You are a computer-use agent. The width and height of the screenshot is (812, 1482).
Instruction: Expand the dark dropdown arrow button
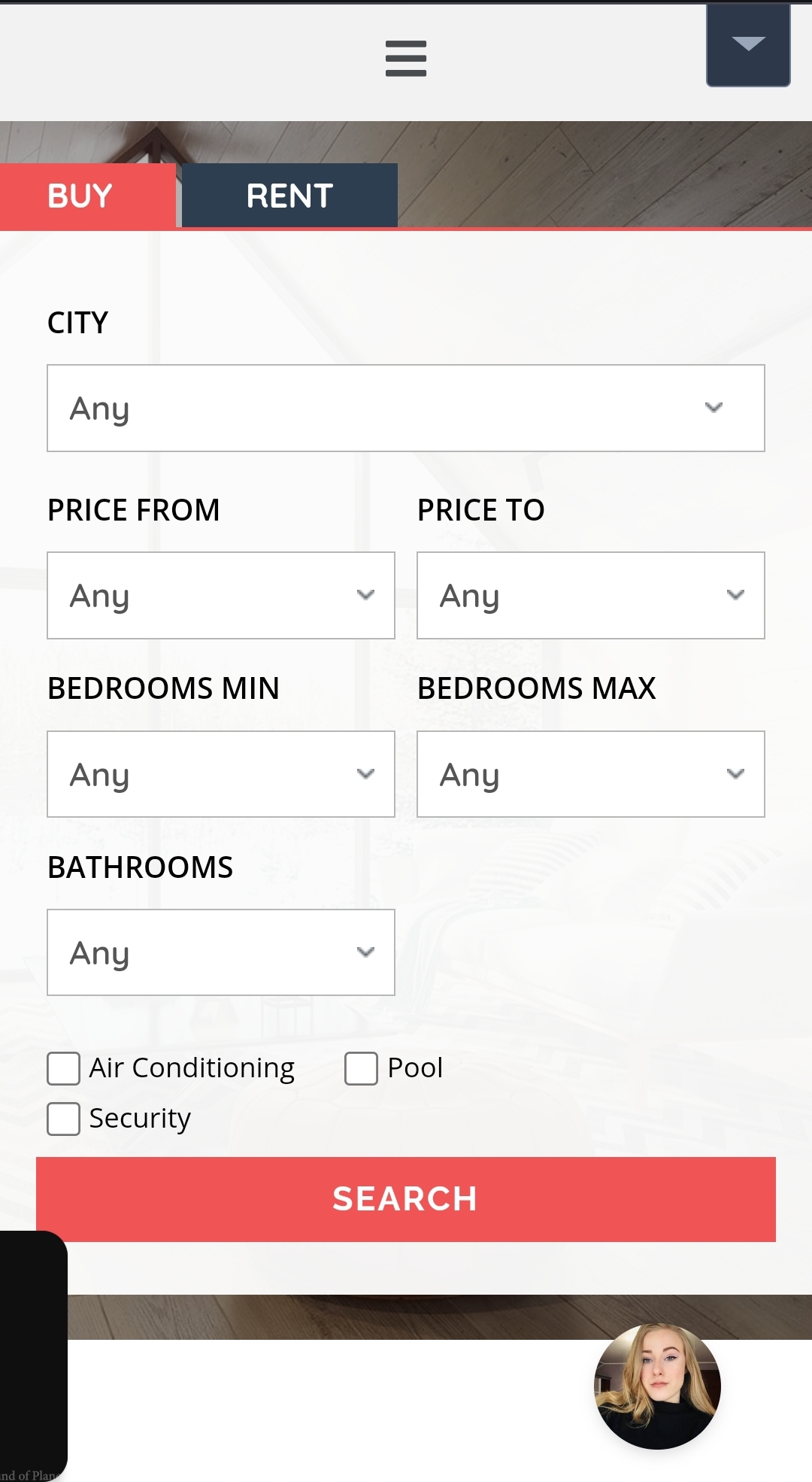click(748, 44)
